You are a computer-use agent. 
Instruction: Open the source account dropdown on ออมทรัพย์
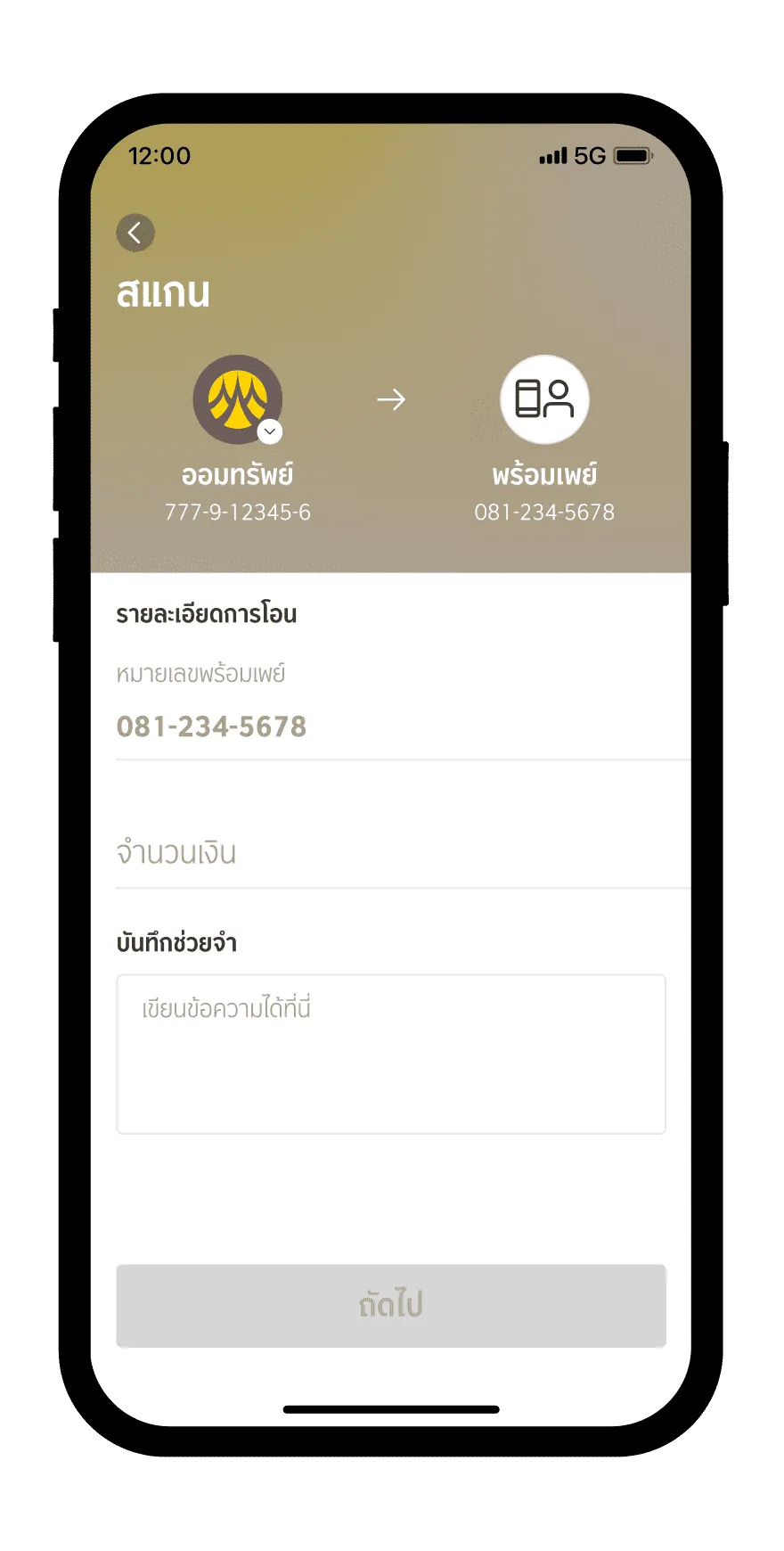[269, 431]
